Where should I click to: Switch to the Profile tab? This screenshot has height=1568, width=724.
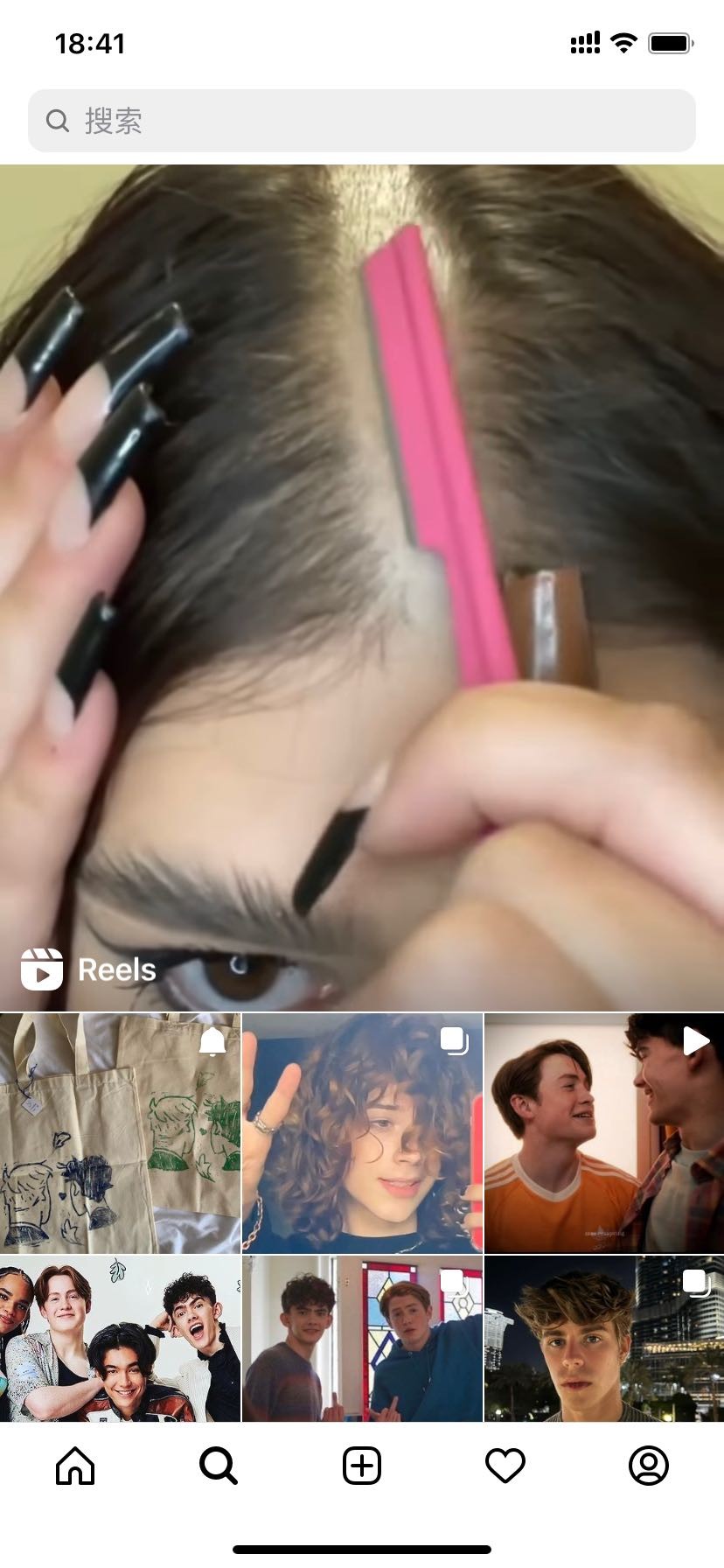click(649, 1465)
